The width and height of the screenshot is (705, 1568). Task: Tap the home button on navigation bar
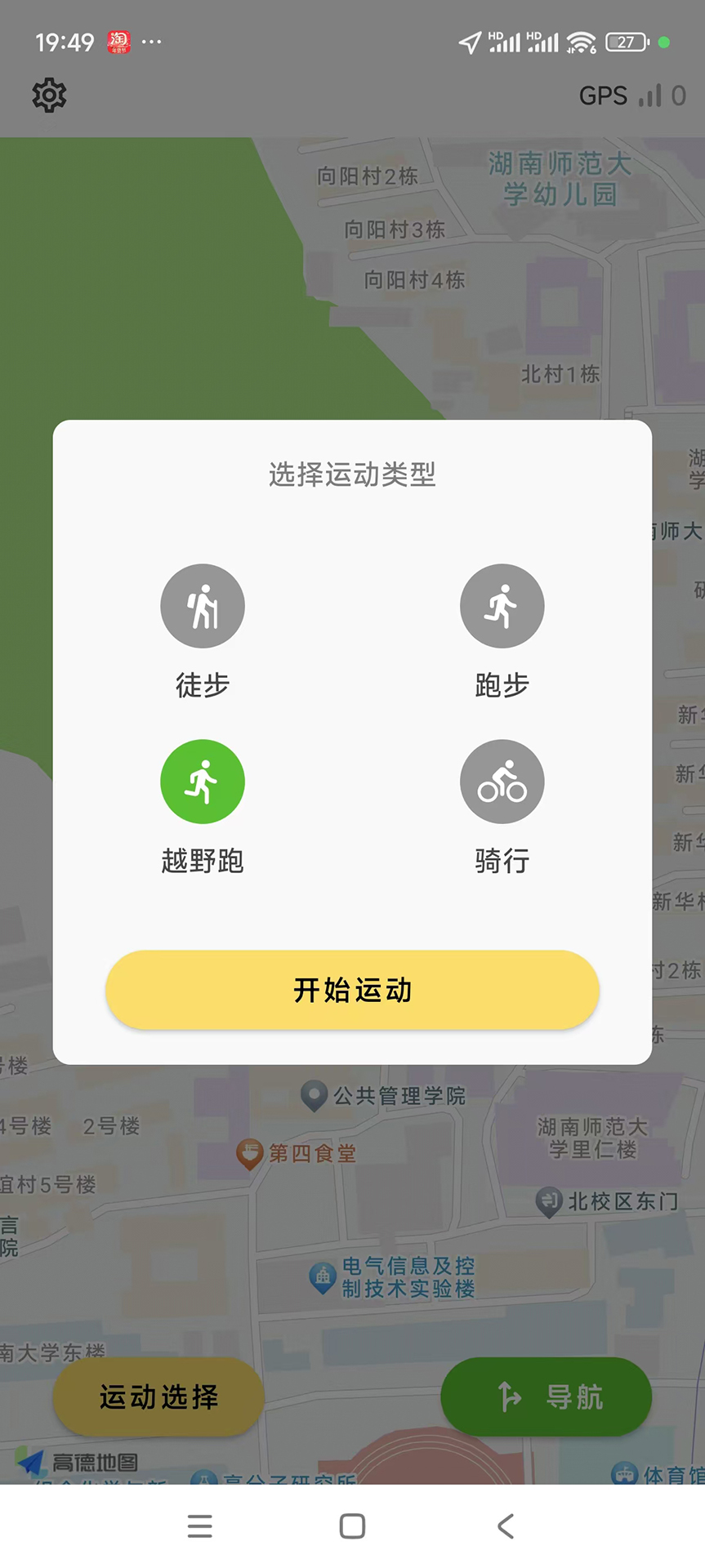[x=351, y=1526]
